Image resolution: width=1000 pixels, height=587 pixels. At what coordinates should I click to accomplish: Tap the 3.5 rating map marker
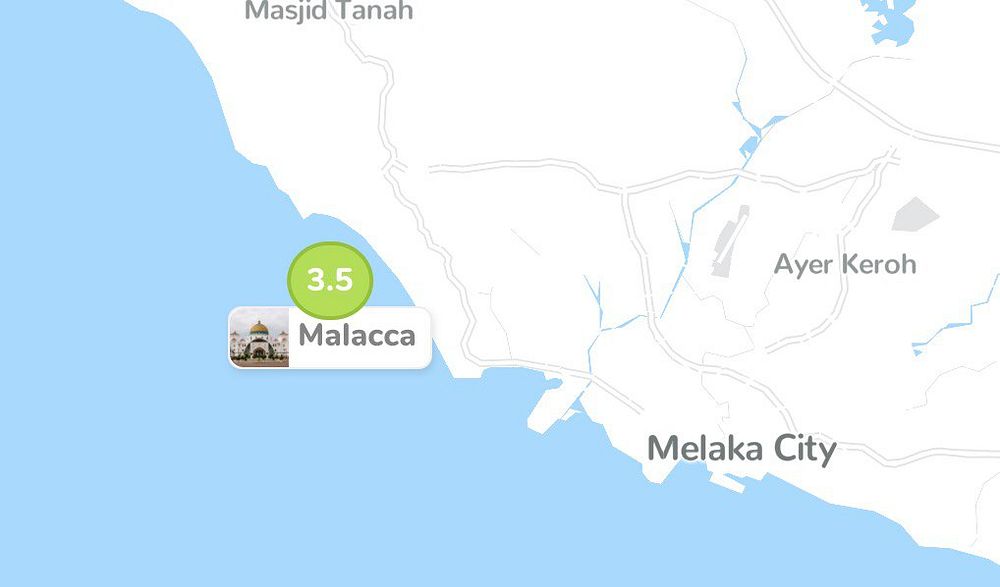[x=330, y=280]
